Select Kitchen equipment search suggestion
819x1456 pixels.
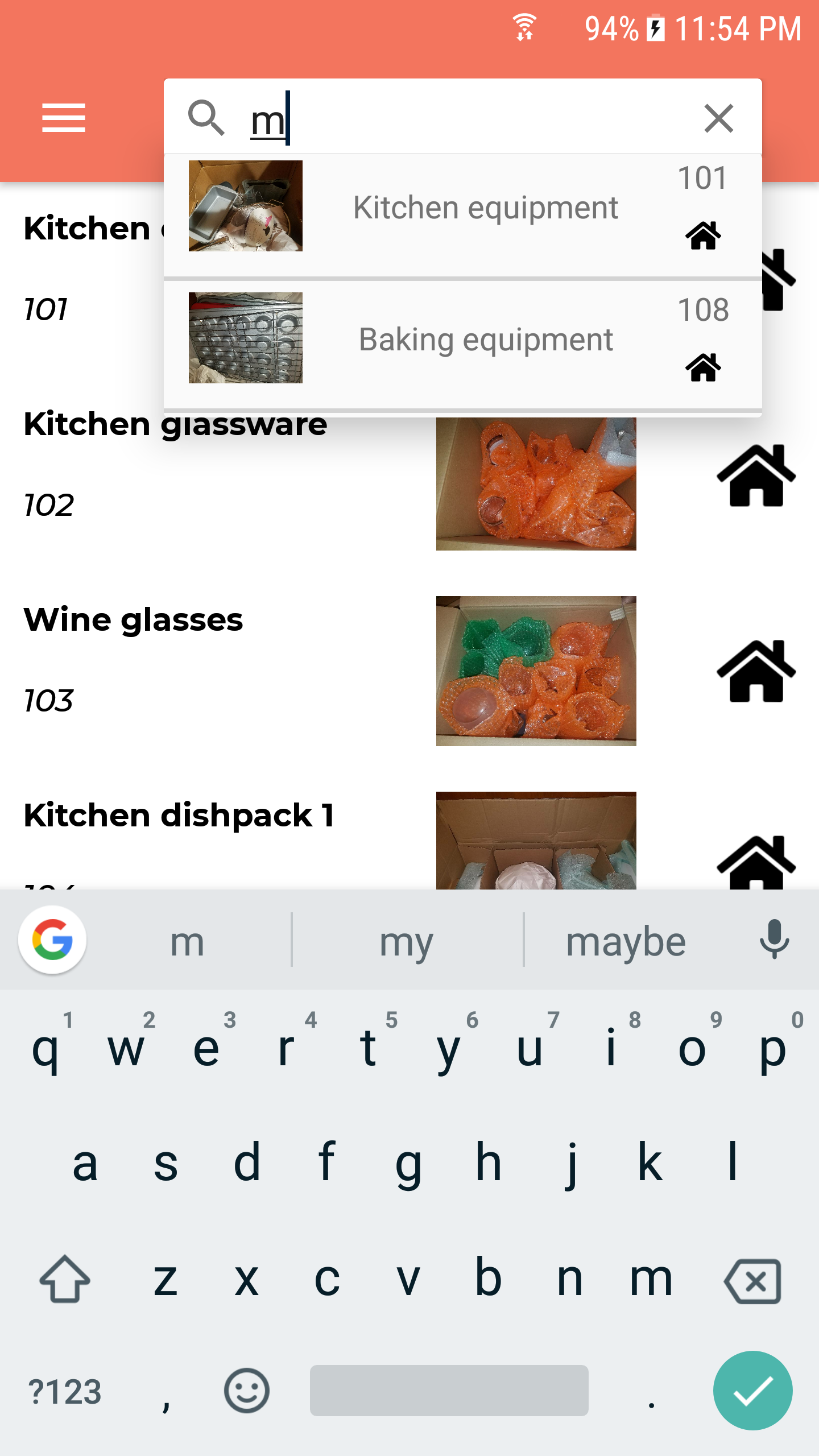point(462,208)
